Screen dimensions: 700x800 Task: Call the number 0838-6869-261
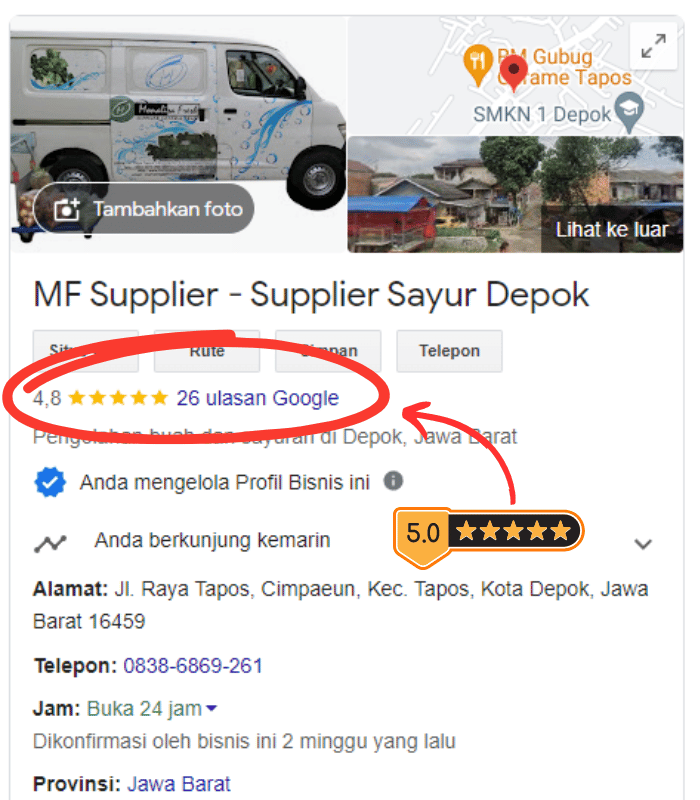[x=193, y=665]
